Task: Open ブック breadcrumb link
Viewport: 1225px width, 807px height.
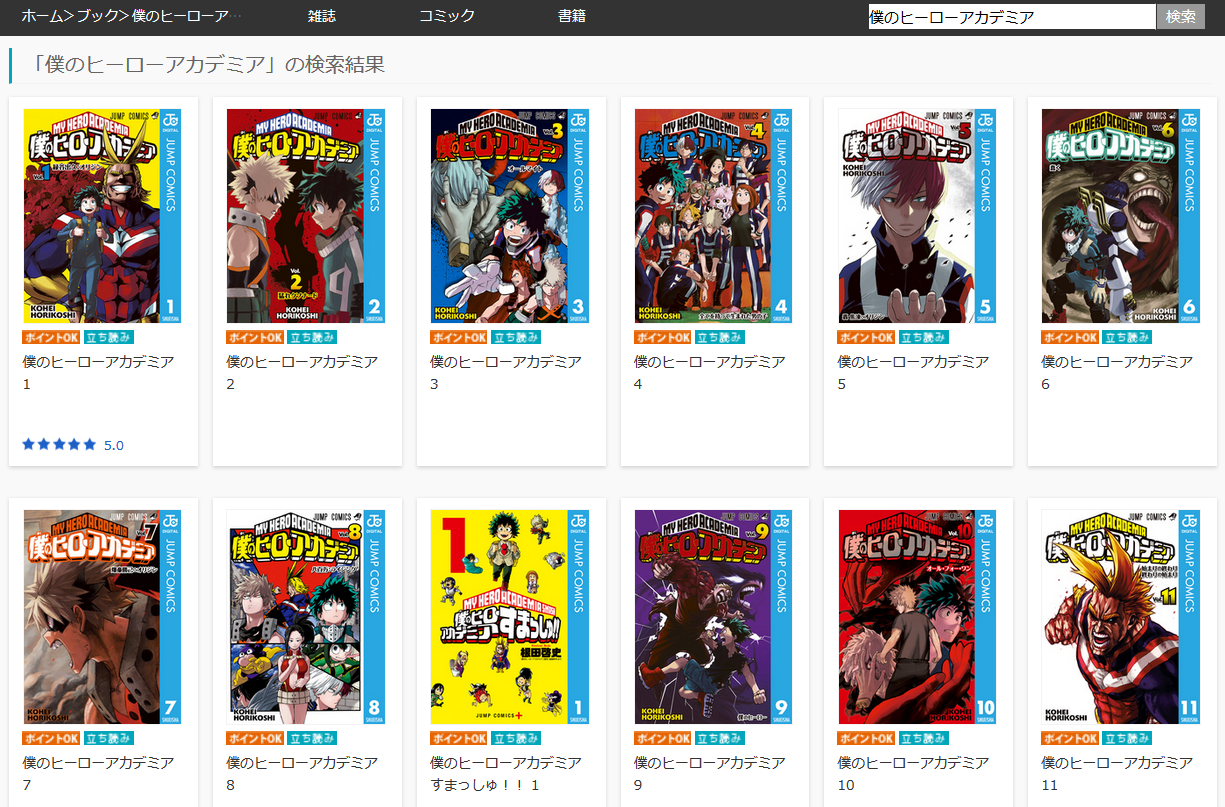Action: (100, 17)
